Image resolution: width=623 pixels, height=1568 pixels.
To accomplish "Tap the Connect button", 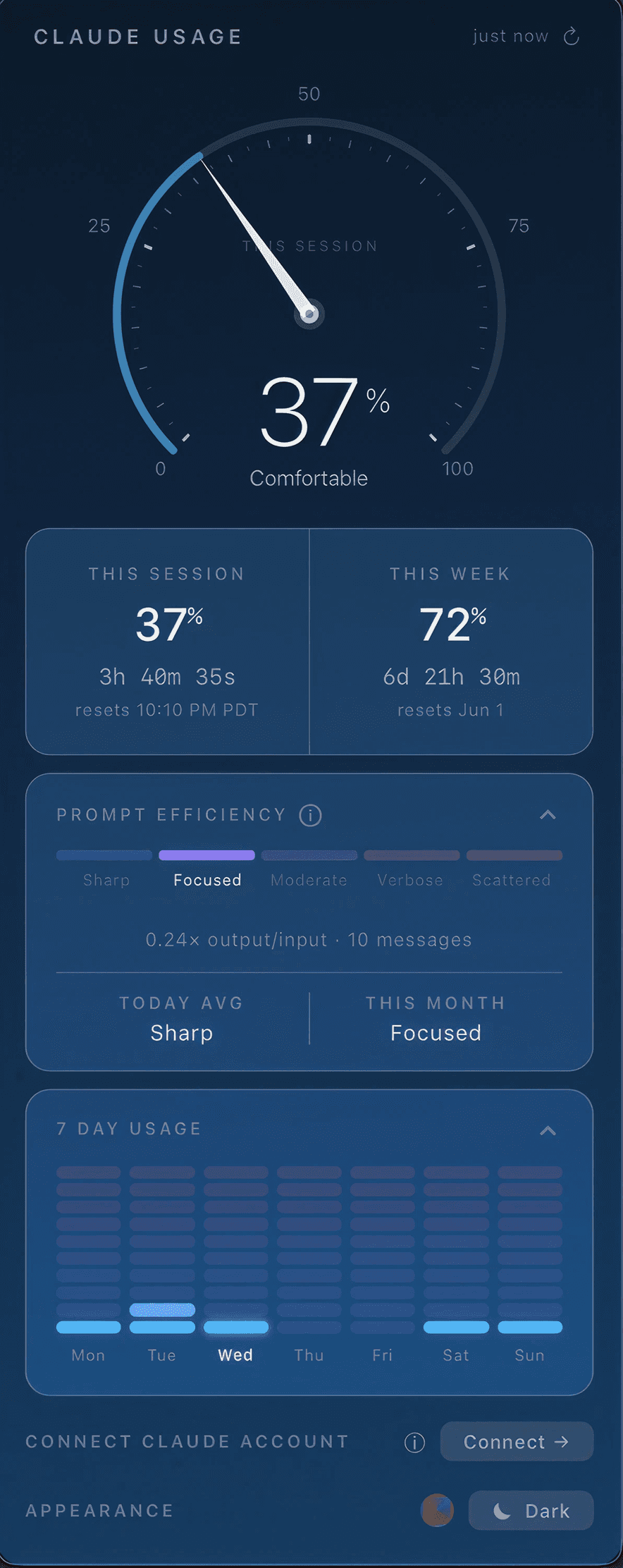I will 517,1442.
